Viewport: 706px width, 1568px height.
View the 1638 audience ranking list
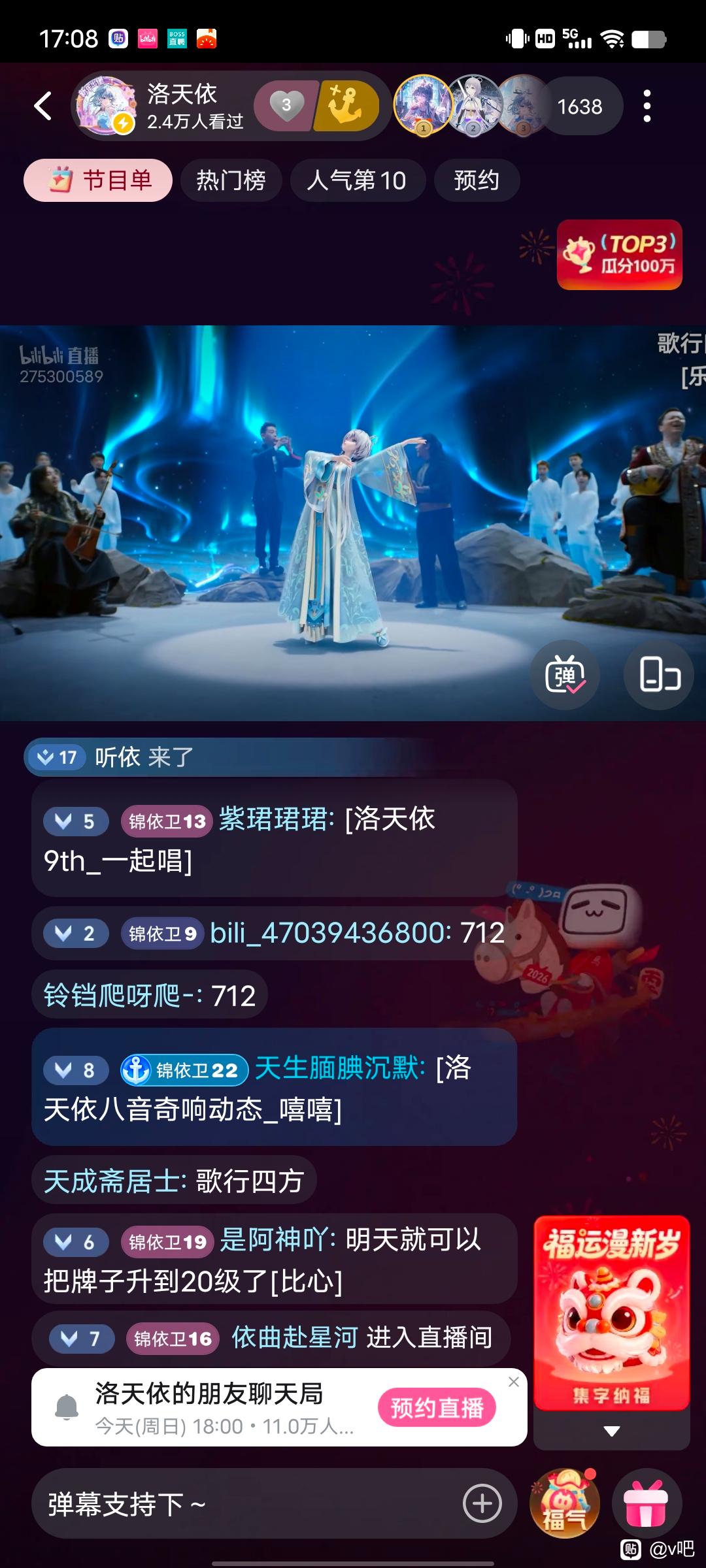click(579, 106)
